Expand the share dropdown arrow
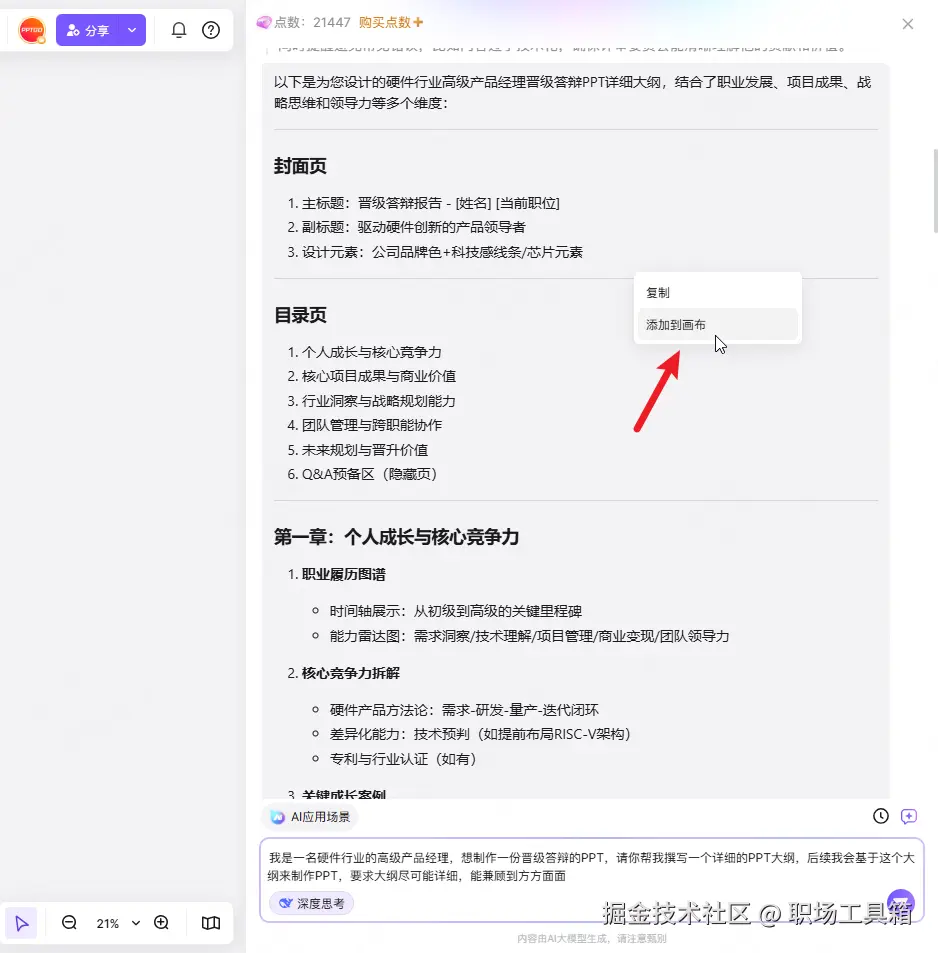 pyautogui.click(x=131, y=30)
